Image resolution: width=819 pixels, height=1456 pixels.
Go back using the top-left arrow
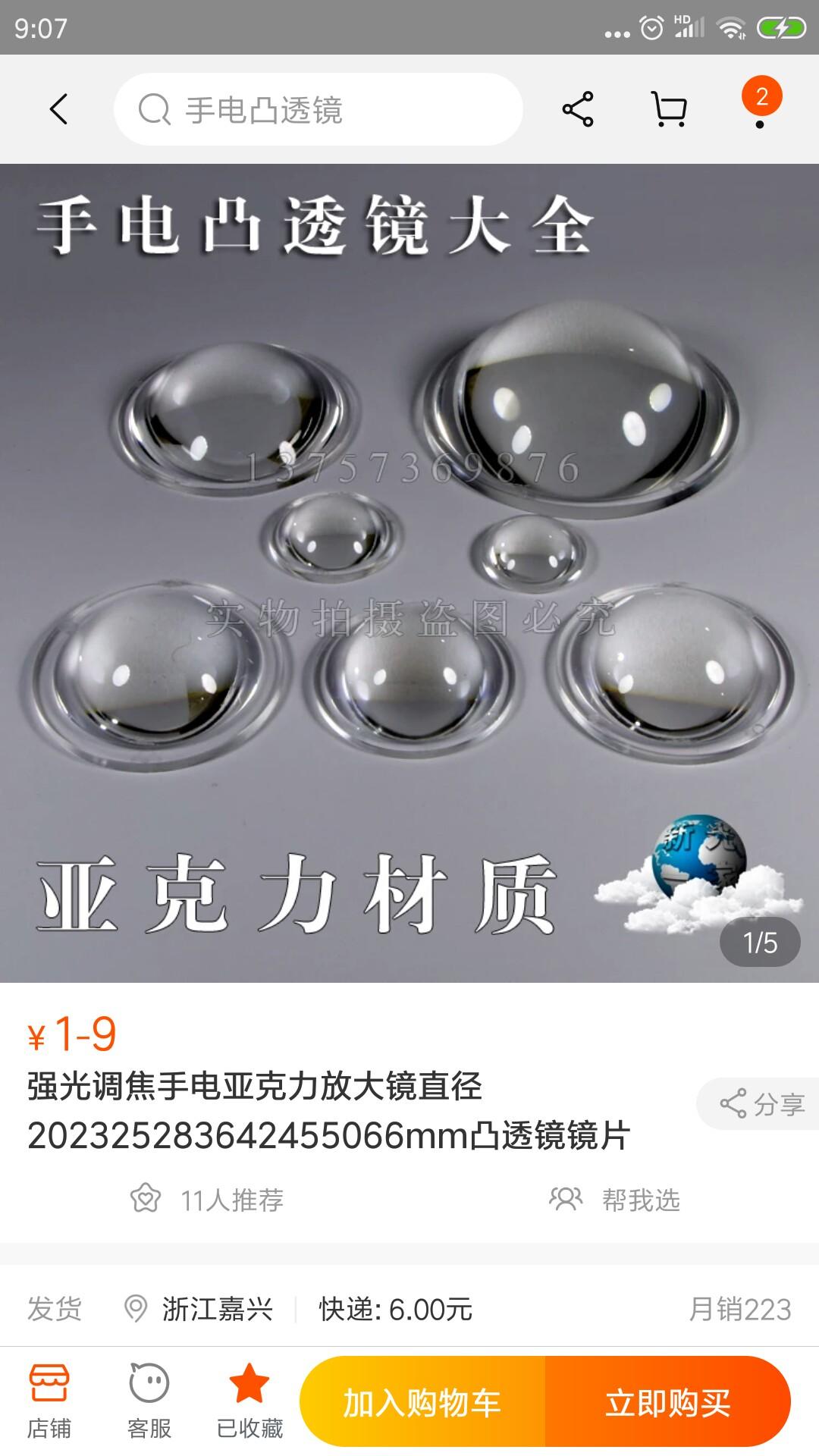point(58,109)
